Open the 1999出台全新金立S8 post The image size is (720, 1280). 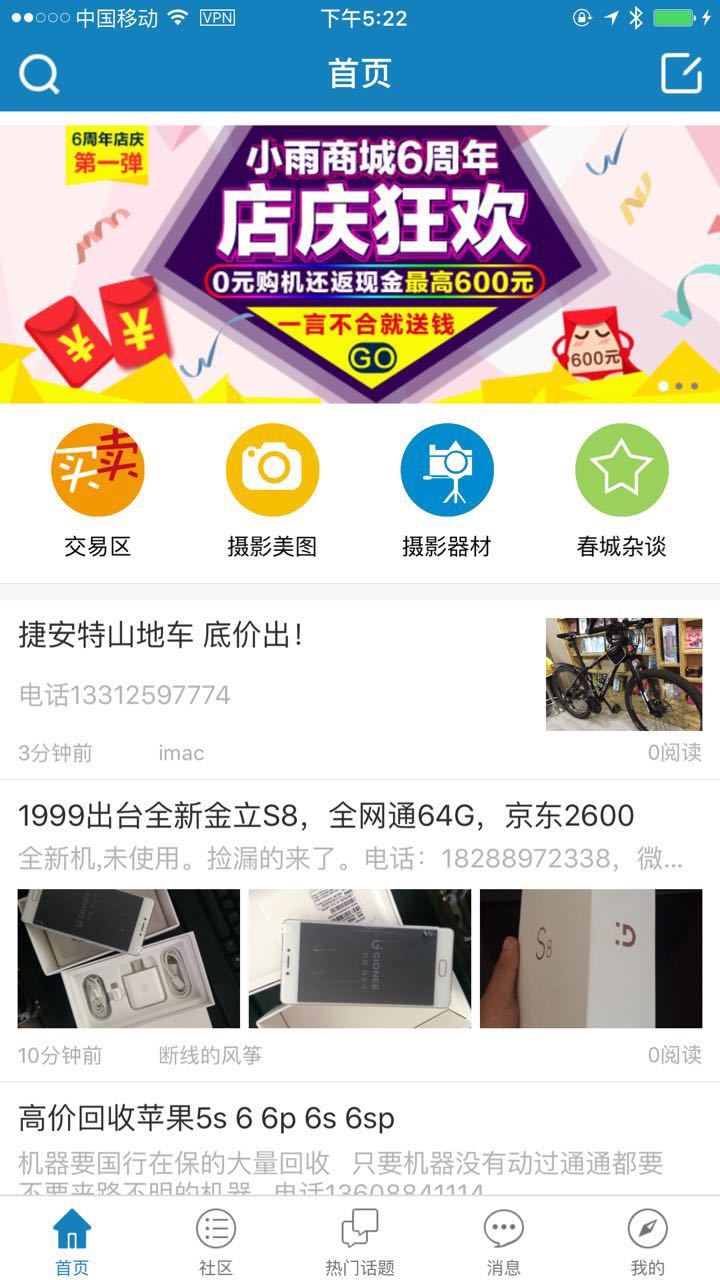[326, 816]
